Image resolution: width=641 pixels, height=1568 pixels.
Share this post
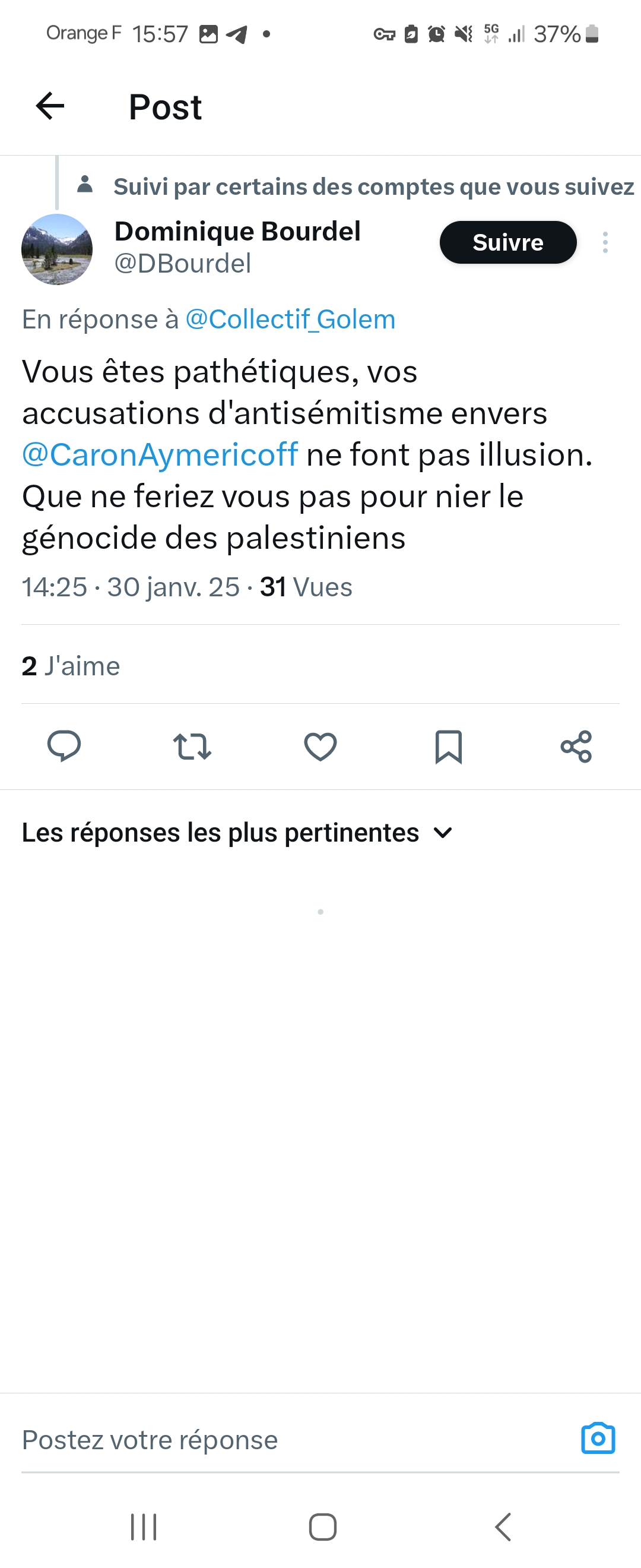pos(576,746)
